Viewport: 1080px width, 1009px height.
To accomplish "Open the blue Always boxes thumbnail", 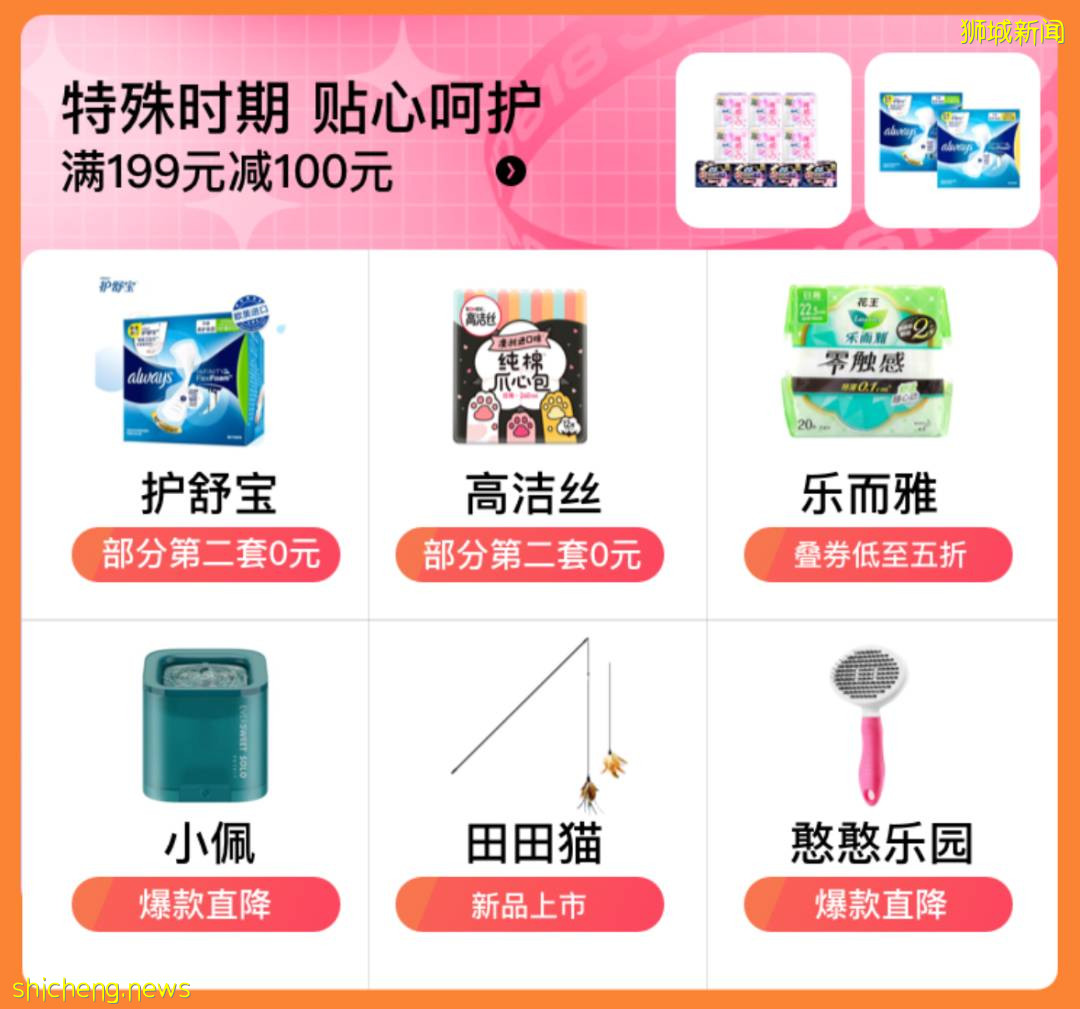I will point(951,140).
